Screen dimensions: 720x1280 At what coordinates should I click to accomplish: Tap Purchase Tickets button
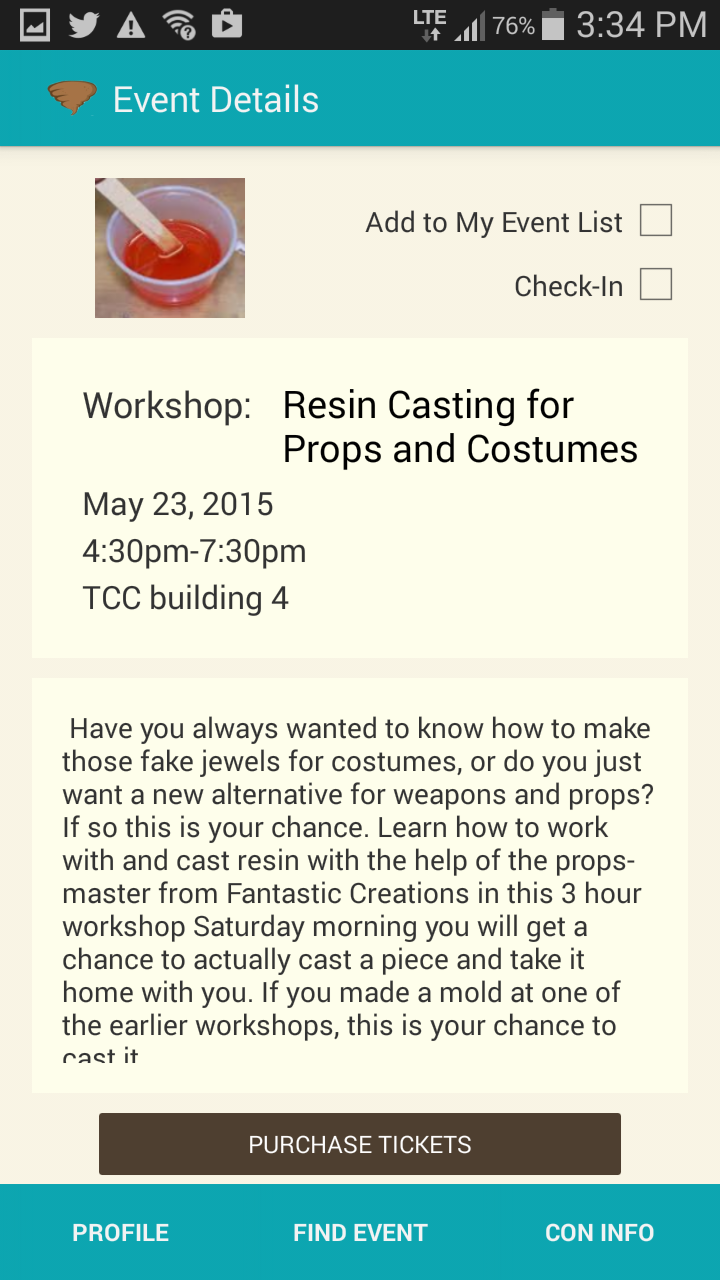coord(360,1144)
